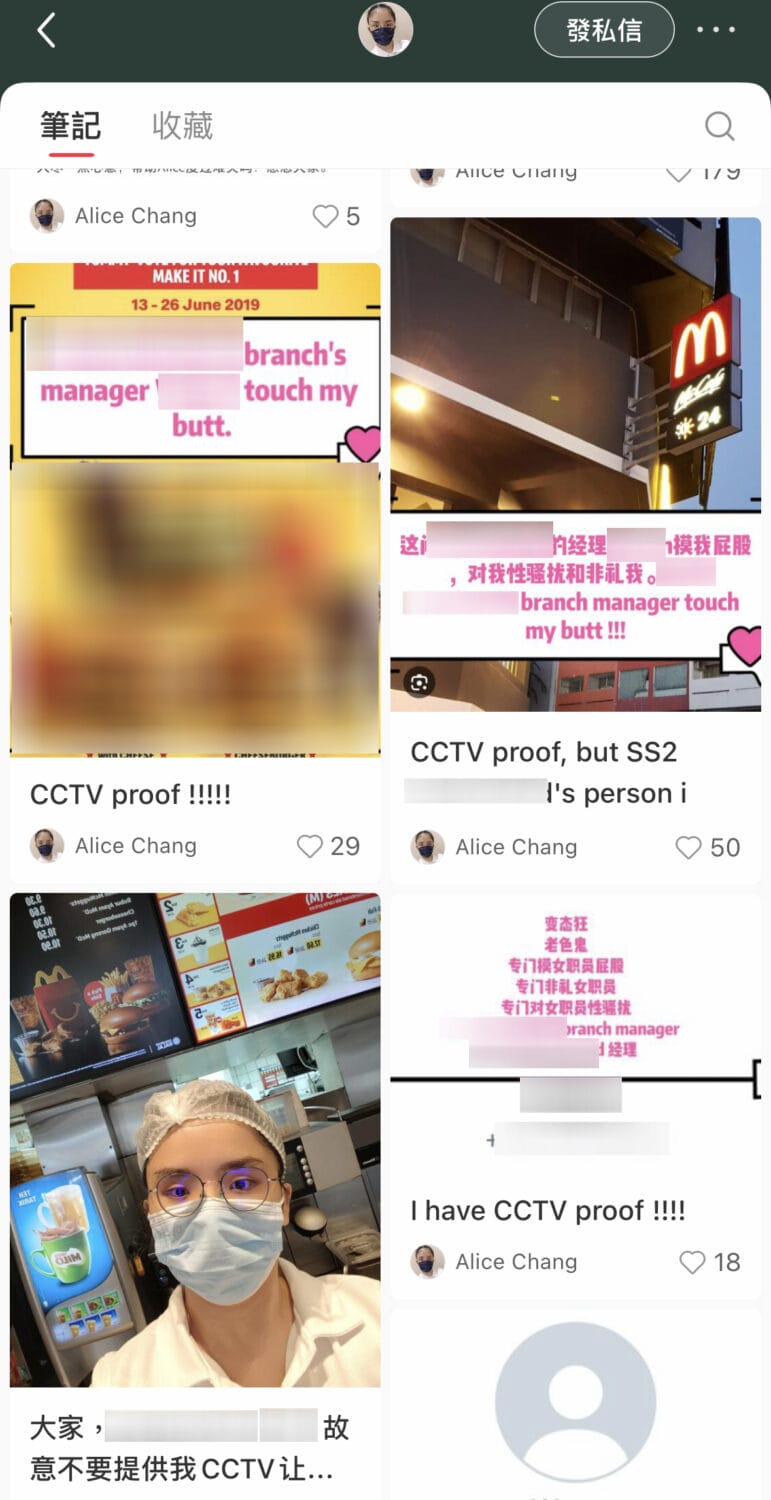Send a private message via 發私信
The width and height of the screenshot is (771, 1500).
[x=604, y=30]
